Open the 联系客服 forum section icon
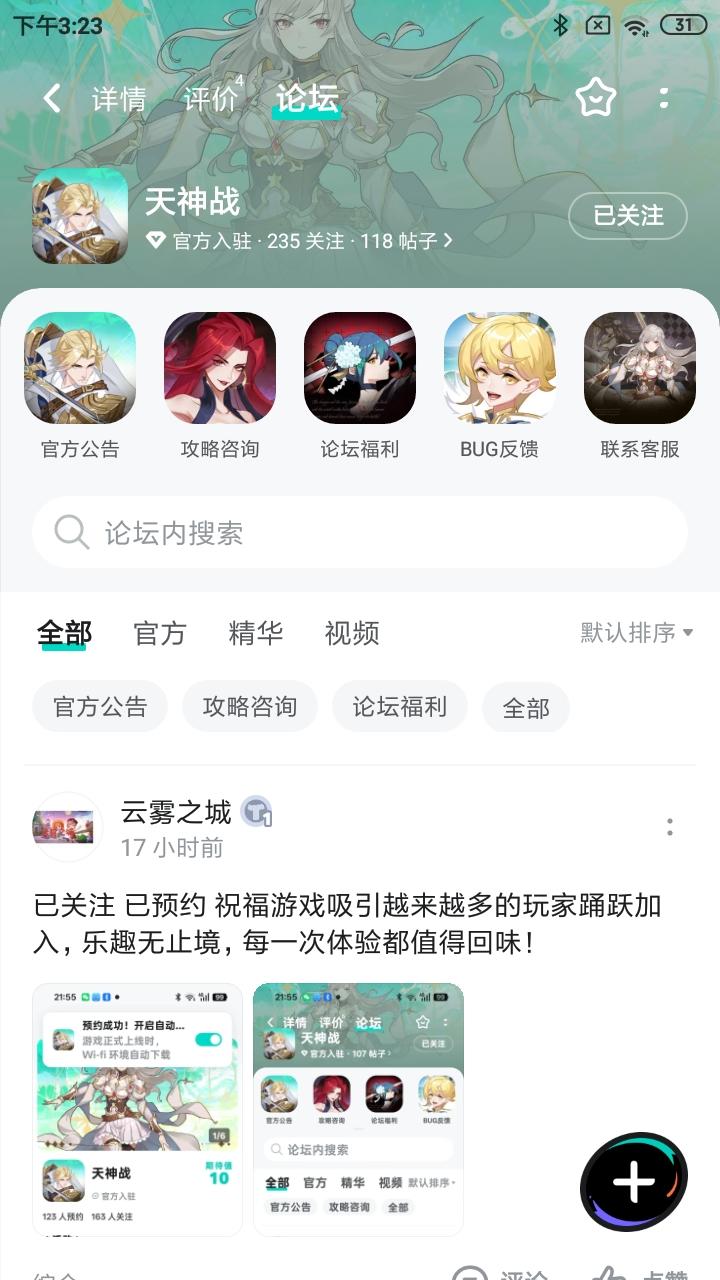The height and width of the screenshot is (1280, 720). pyautogui.click(x=639, y=367)
